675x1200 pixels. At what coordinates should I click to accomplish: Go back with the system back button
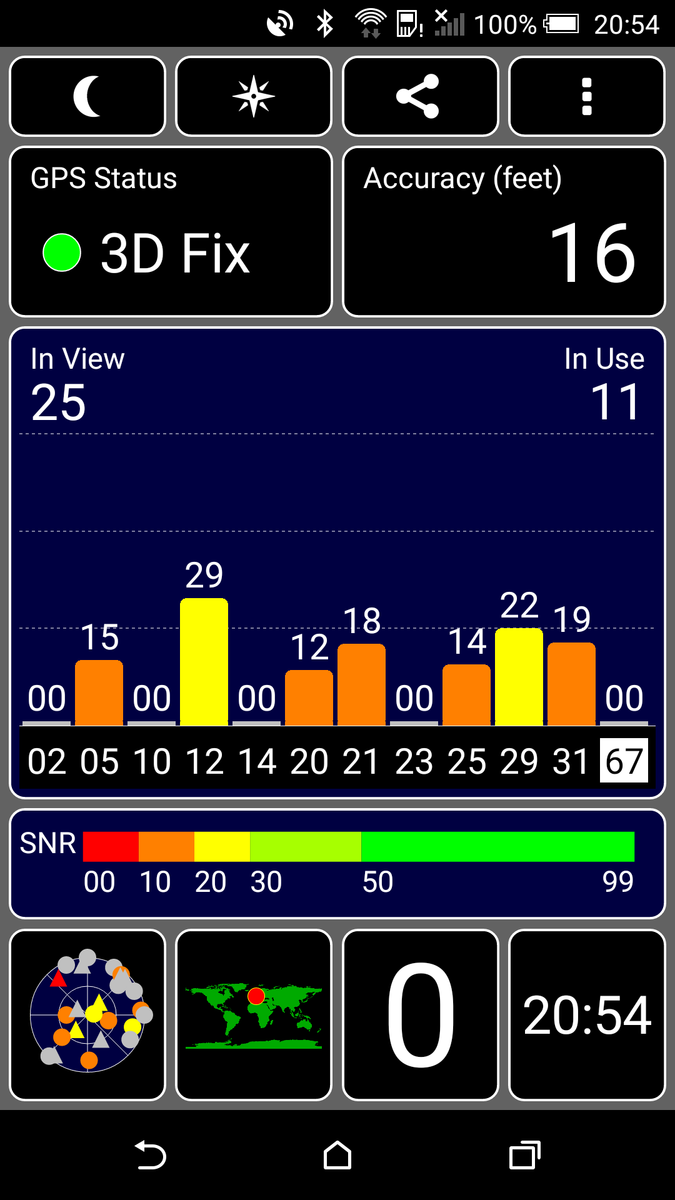tap(150, 1156)
